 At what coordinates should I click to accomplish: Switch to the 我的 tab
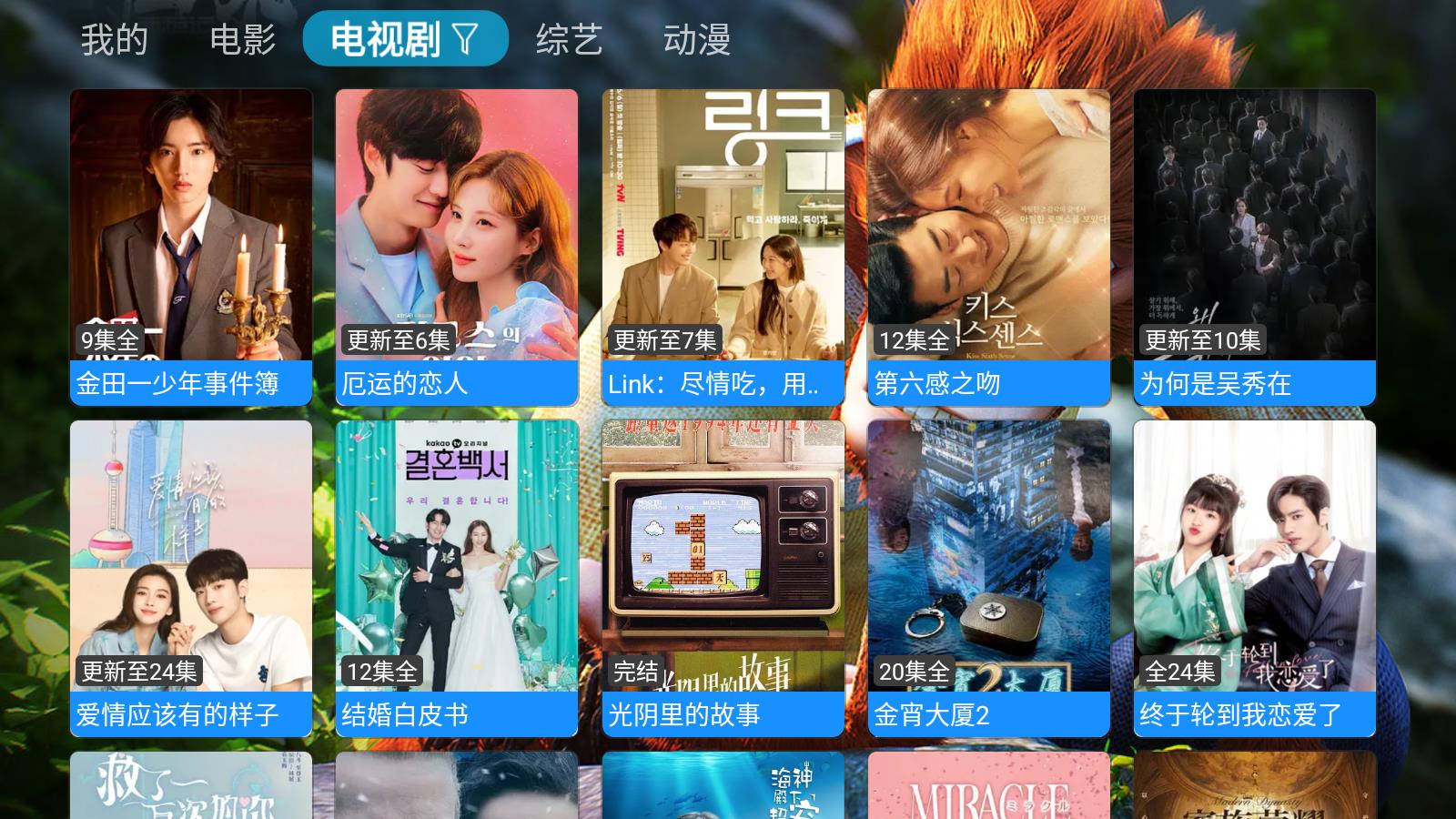coord(114,40)
